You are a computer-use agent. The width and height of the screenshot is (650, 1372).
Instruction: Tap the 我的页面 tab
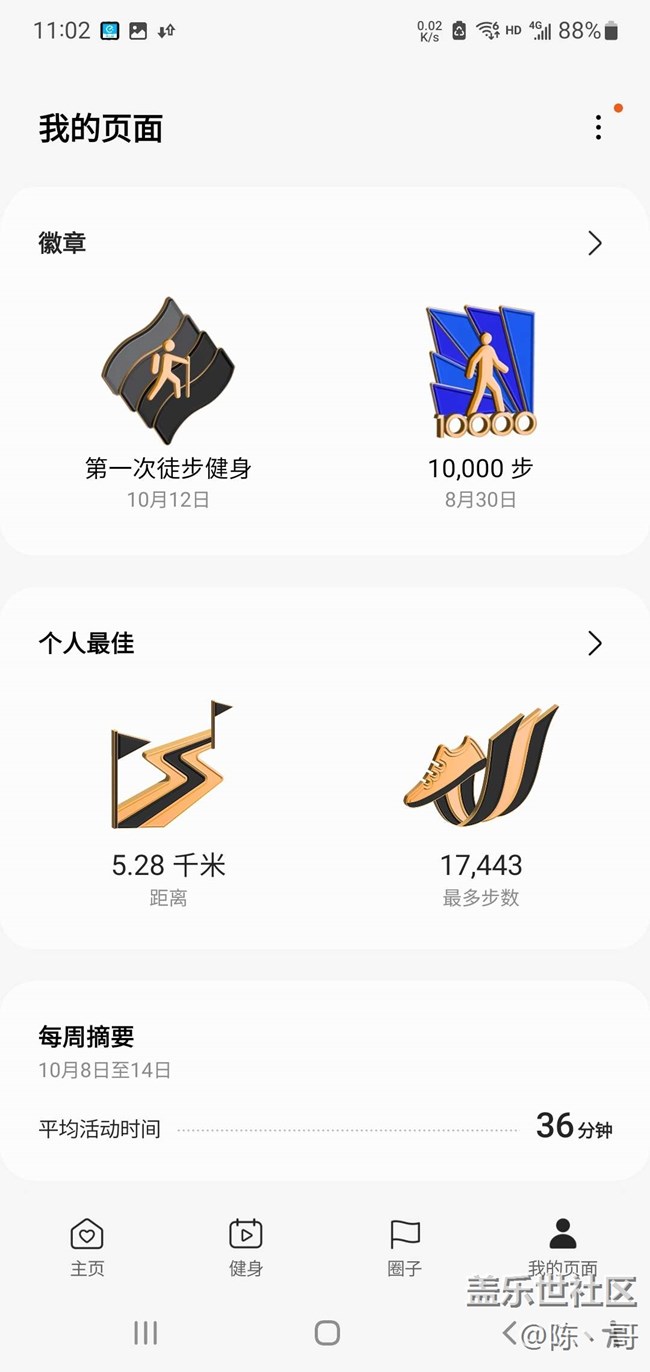point(562,1246)
